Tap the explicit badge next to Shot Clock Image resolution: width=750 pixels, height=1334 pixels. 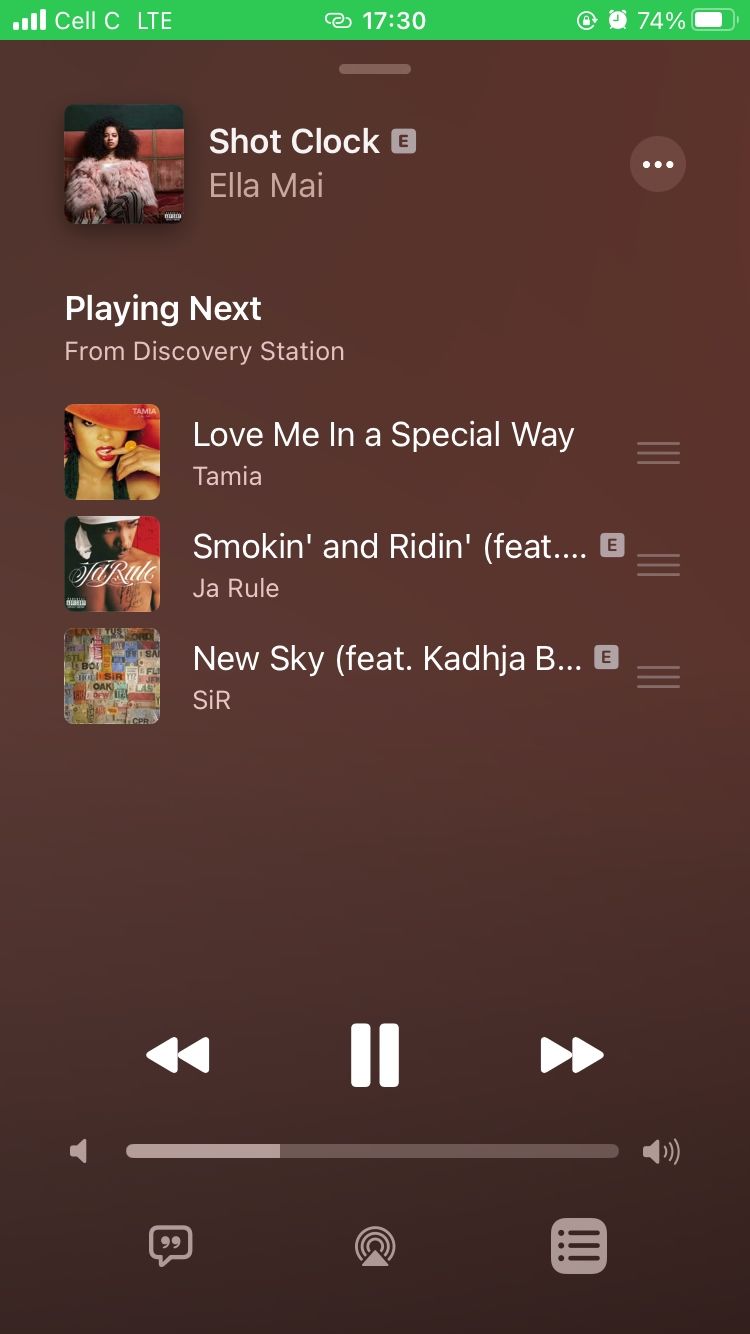pyautogui.click(x=404, y=141)
